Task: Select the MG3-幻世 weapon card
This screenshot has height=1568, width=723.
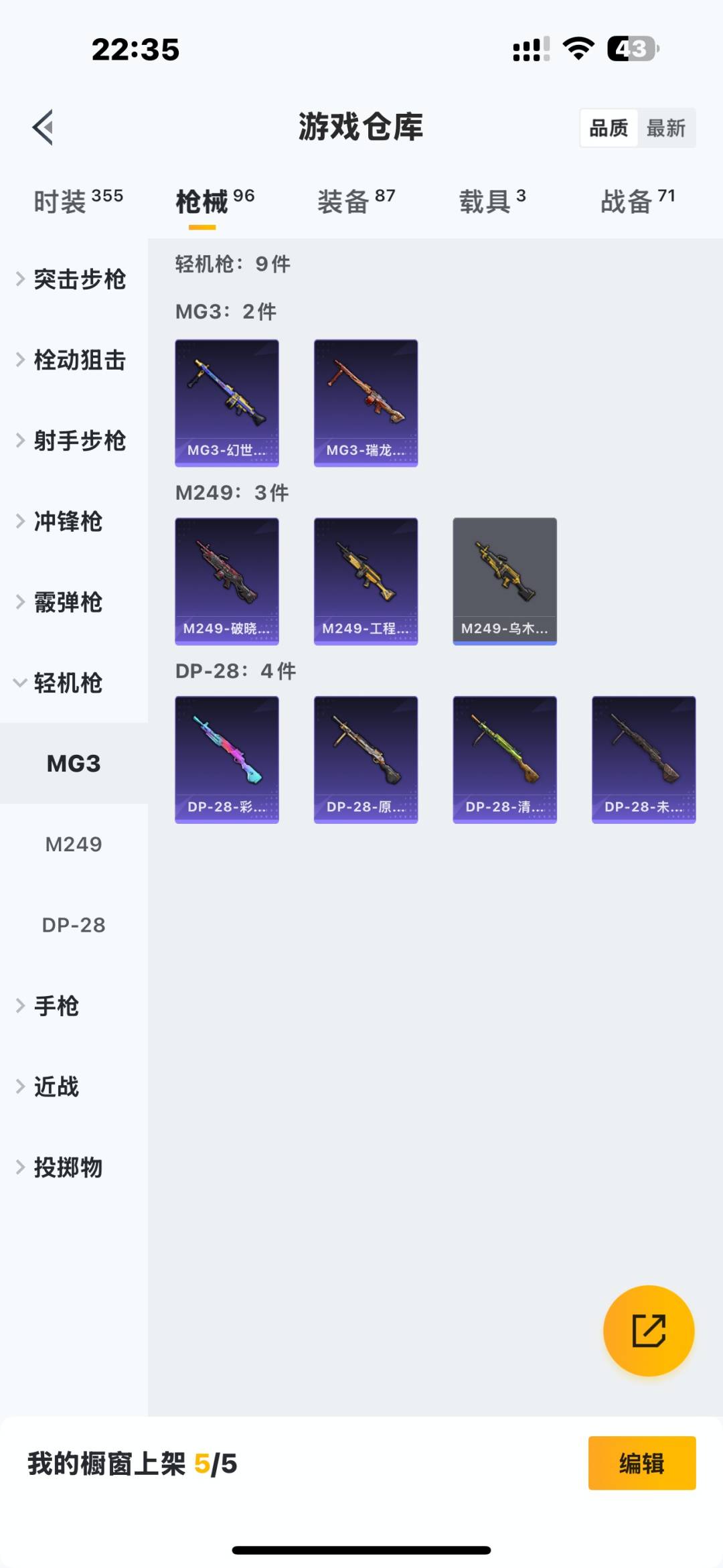Action: coord(227,402)
